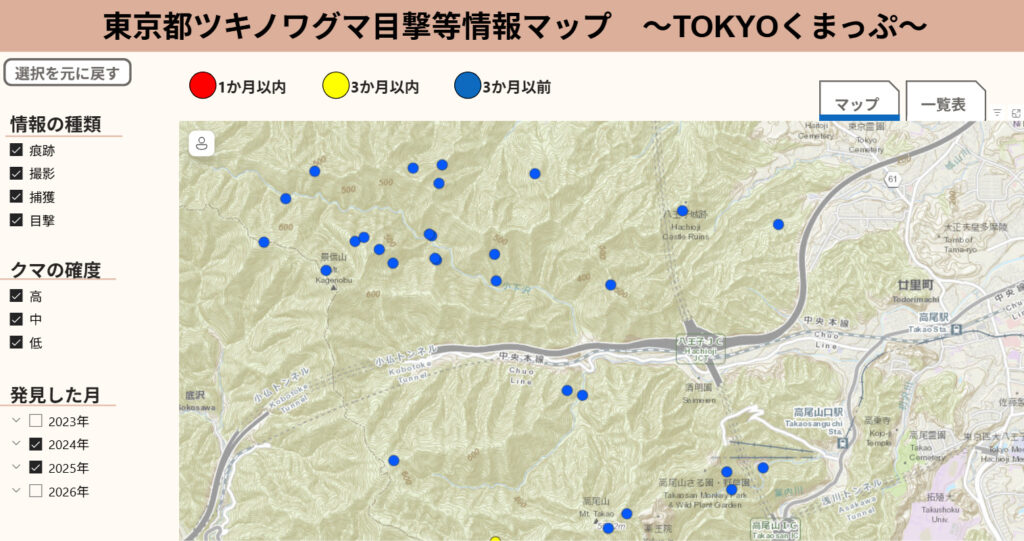
Task: Check the 2026年 checkbox
Action: 36,491
